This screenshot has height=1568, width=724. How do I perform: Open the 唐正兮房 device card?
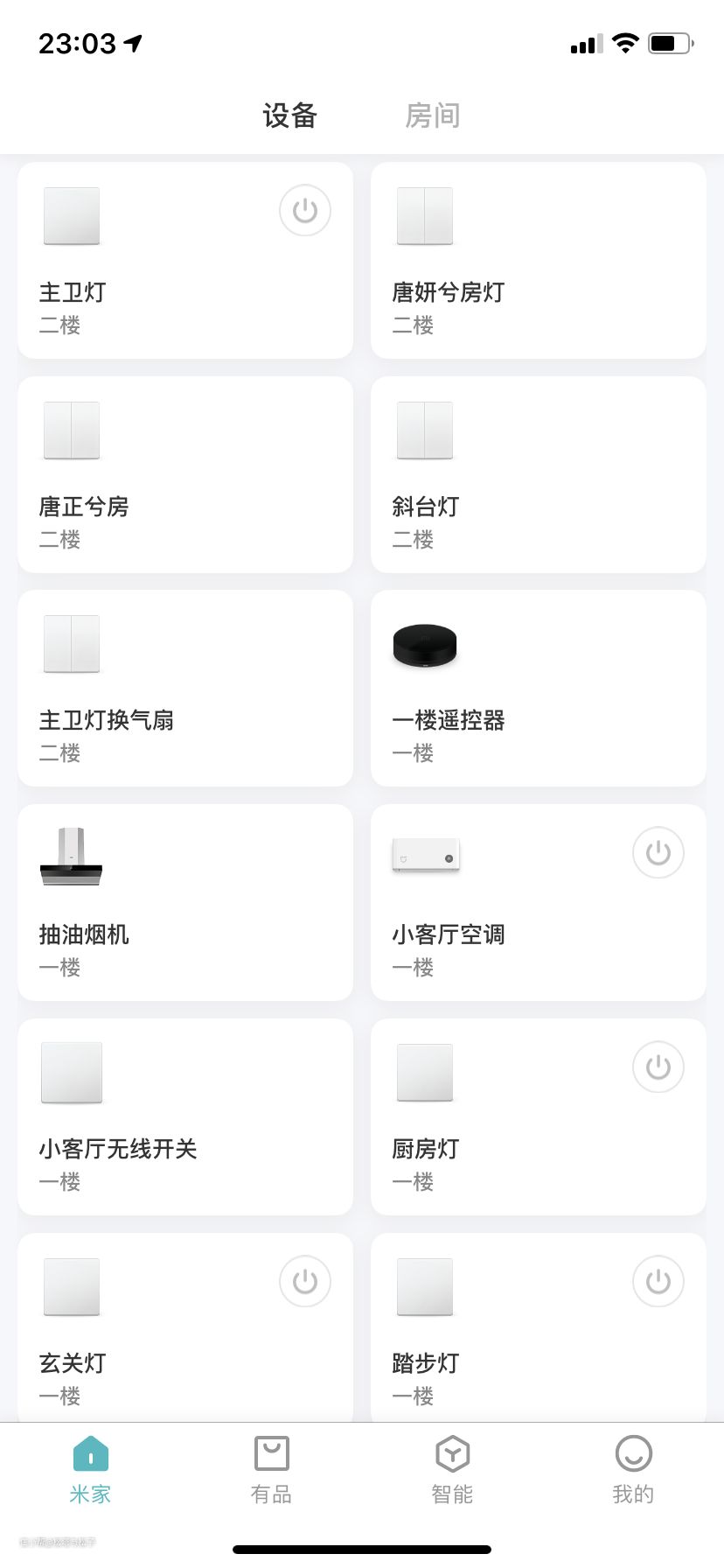[185, 475]
